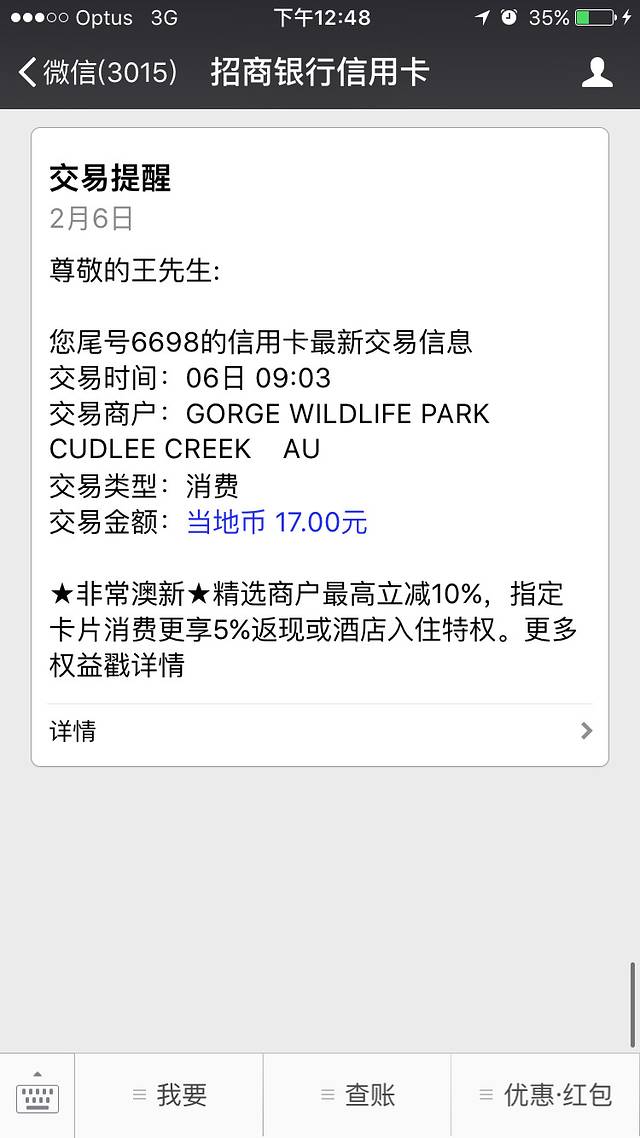Switch to keyboard input mode
This screenshot has width=640, height=1138.
pos(37,1095)
